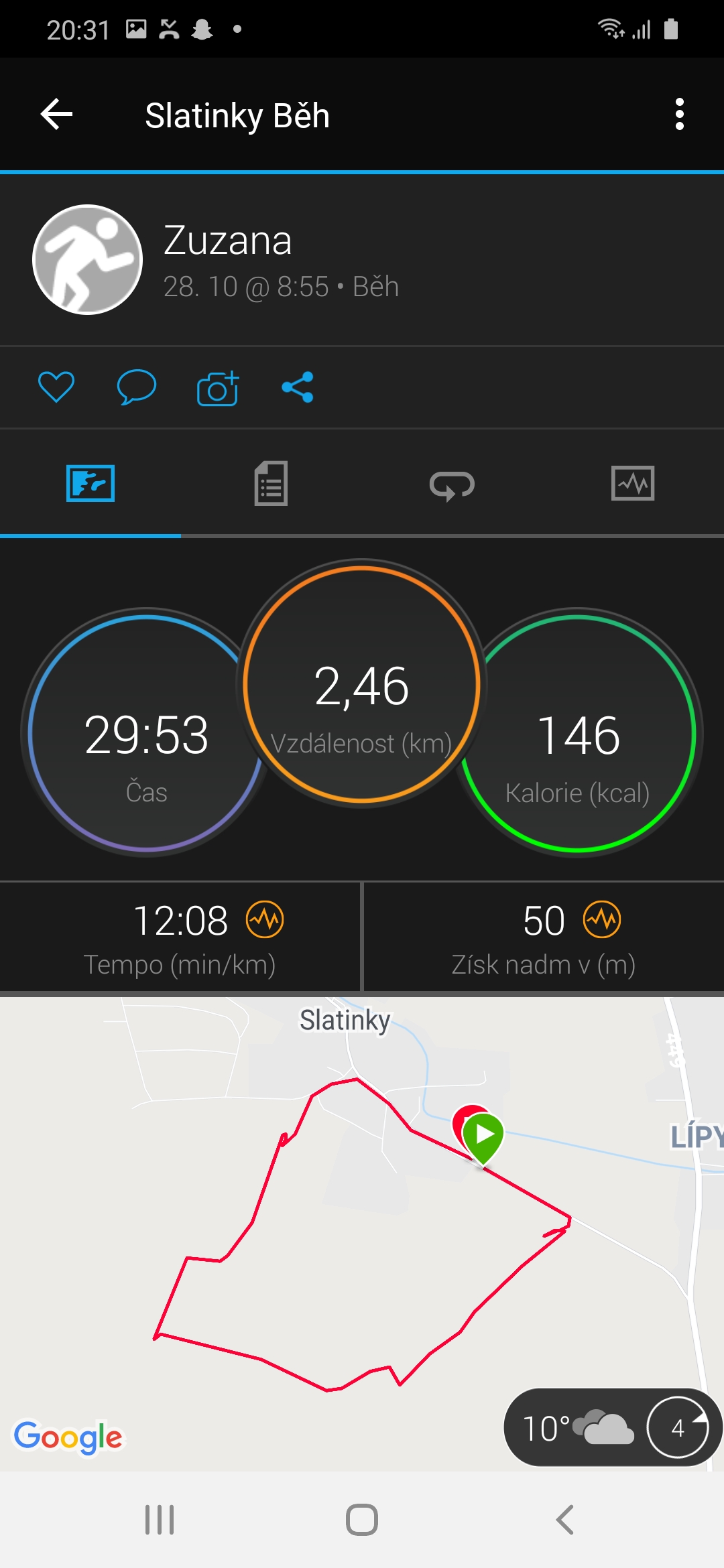724x1568 pixels.
Task: Open Zuzana's profile picture
Action: pos(88,260)
